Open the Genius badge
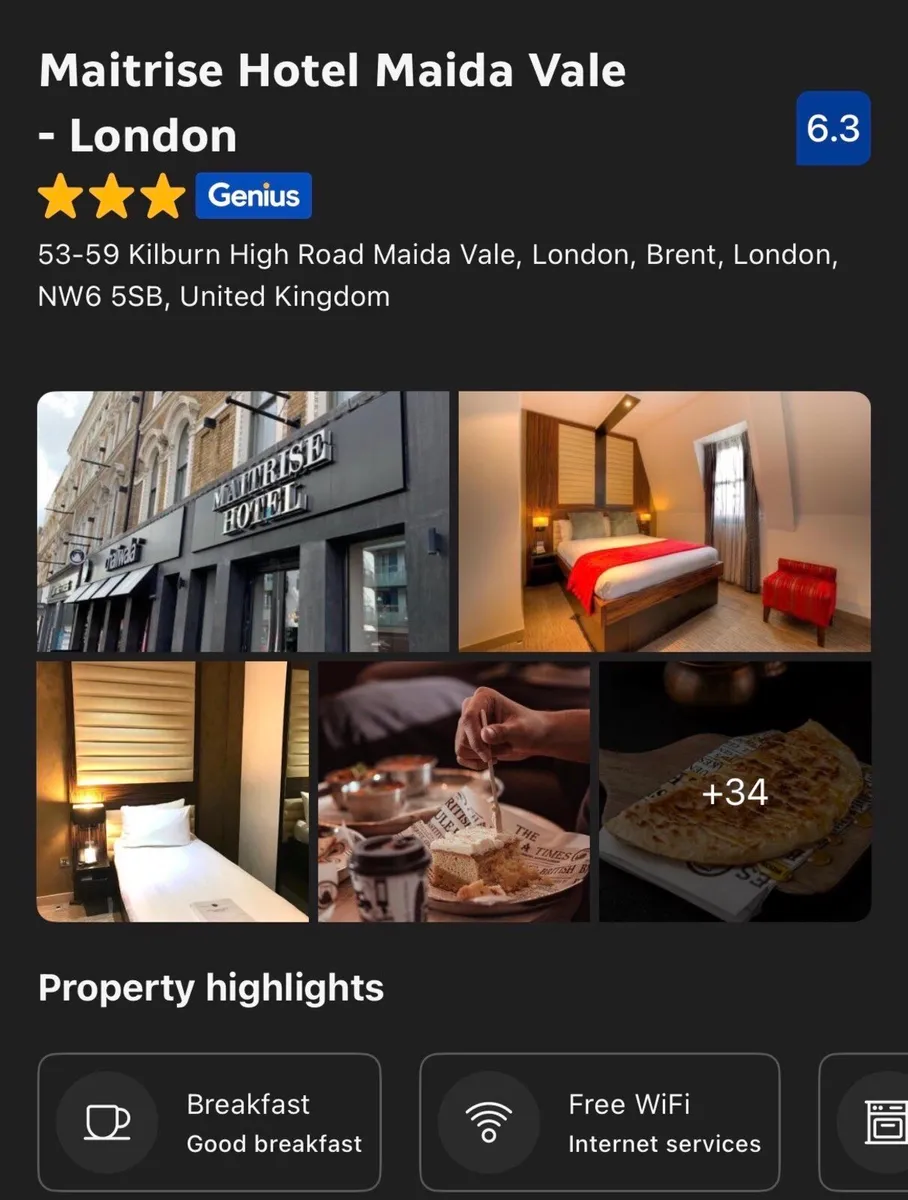 (x=253, y=196)
